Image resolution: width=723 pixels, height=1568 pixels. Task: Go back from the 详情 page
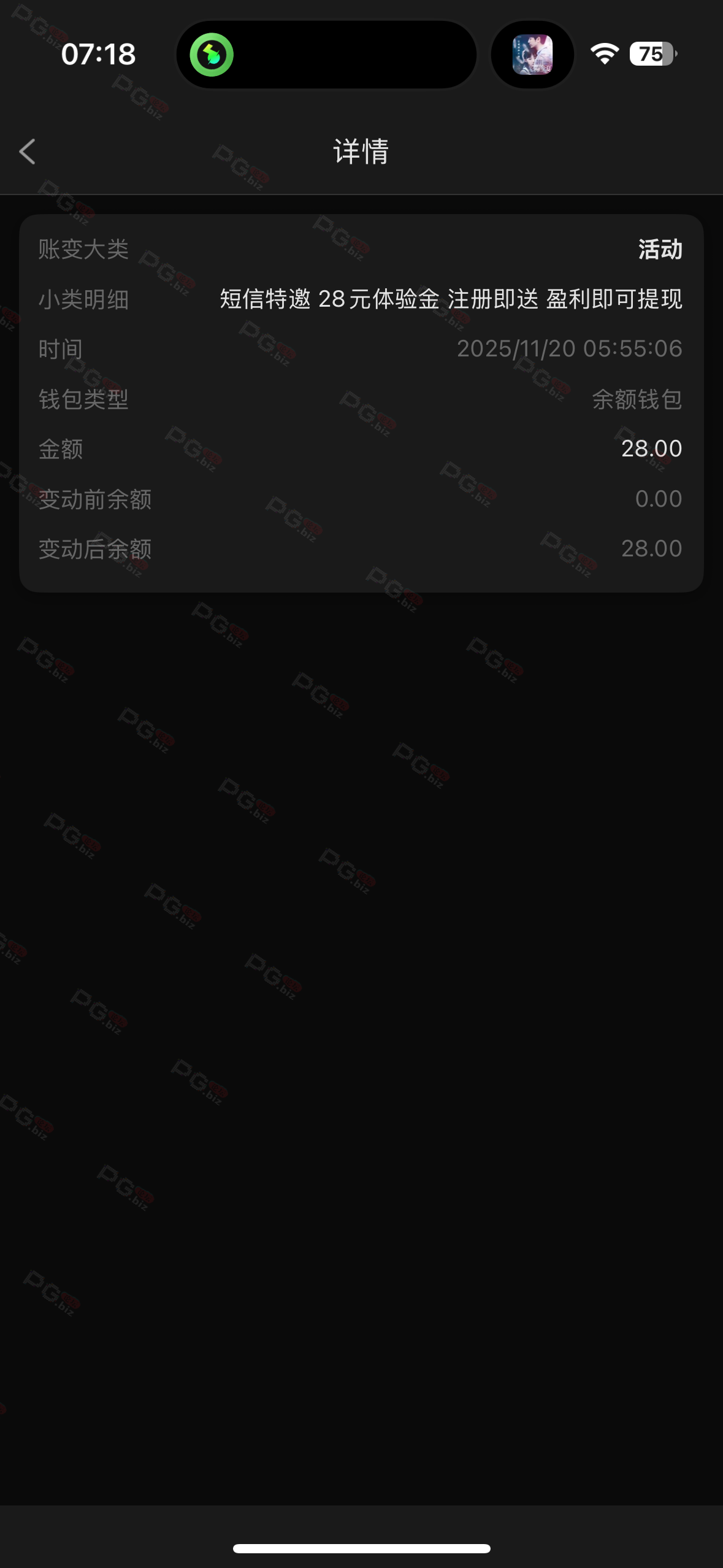pos(28,152)
